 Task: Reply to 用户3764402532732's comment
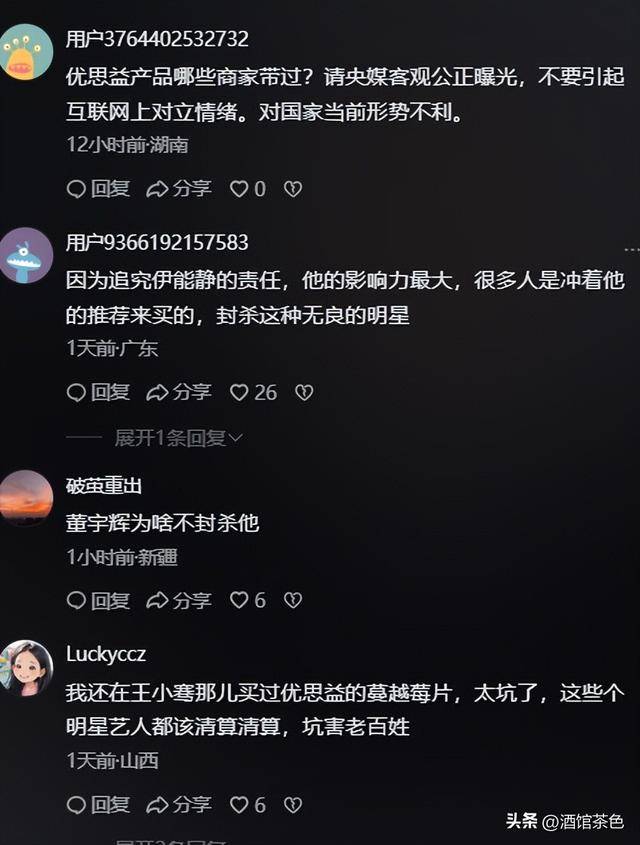coord(98,189)
